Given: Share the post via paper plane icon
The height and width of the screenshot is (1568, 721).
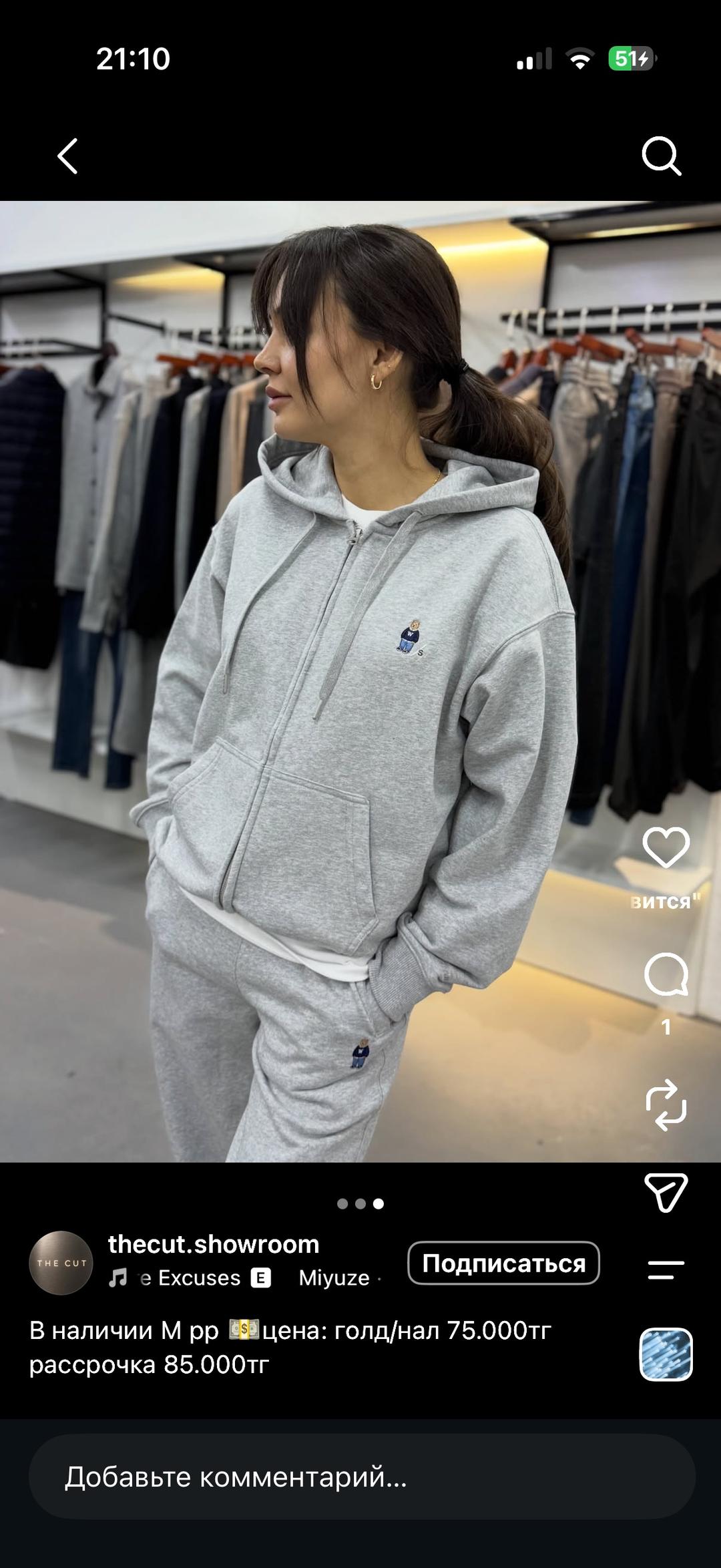Looking at the screenshot, I should (666, 1192).
